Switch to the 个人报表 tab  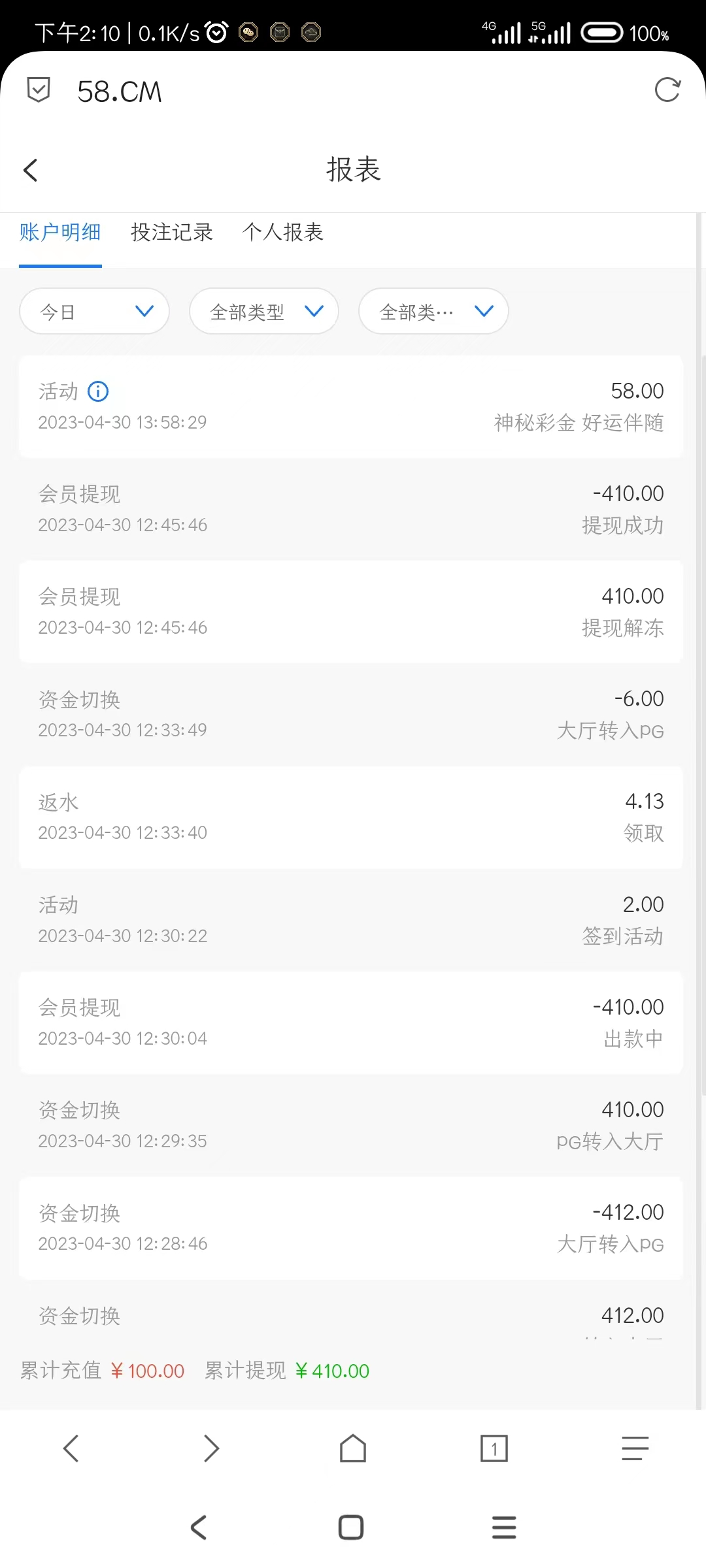(x=283, y=233)
